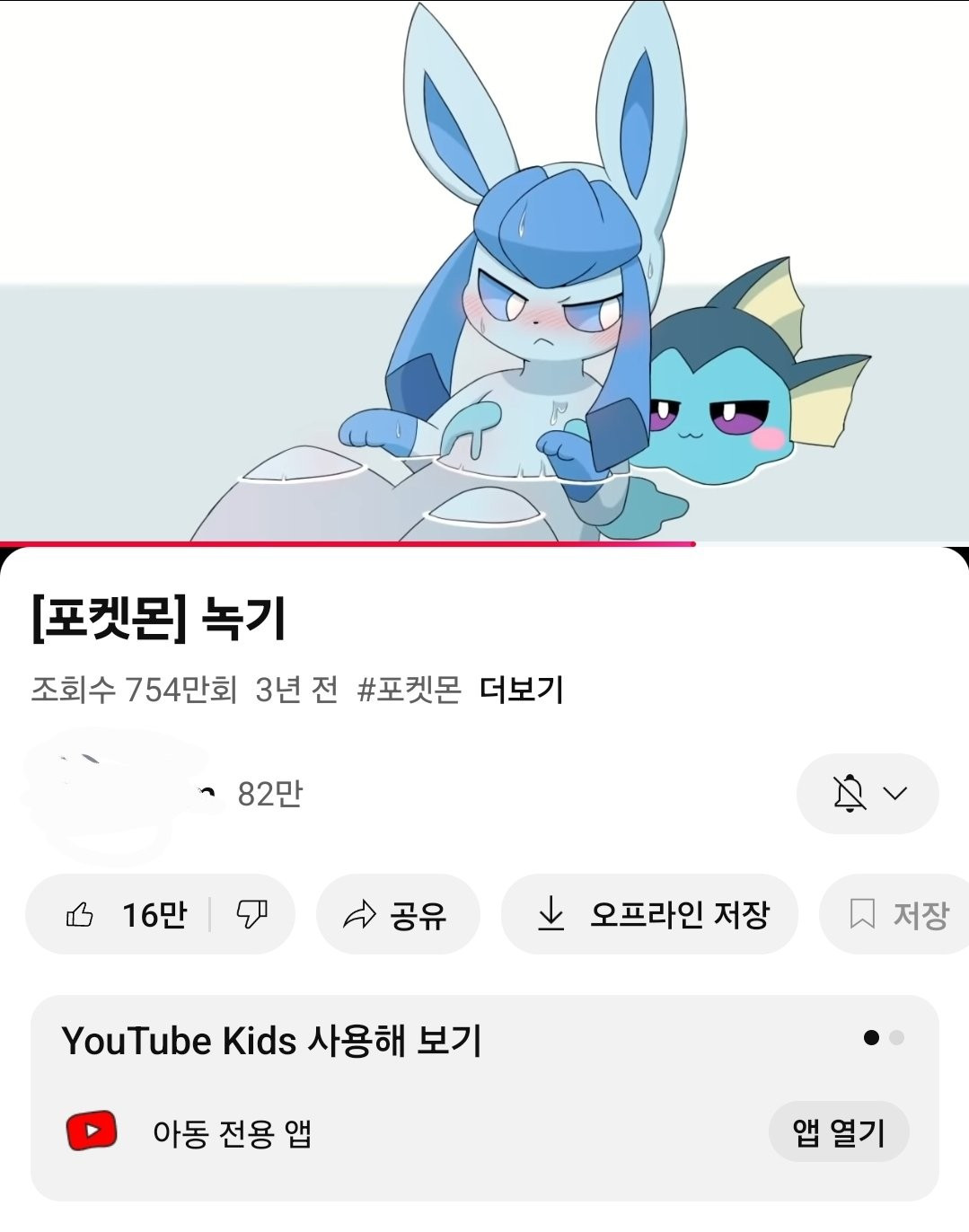
Task: Open the #포켓몬 hashtag
Action: [x=409, y=690]
